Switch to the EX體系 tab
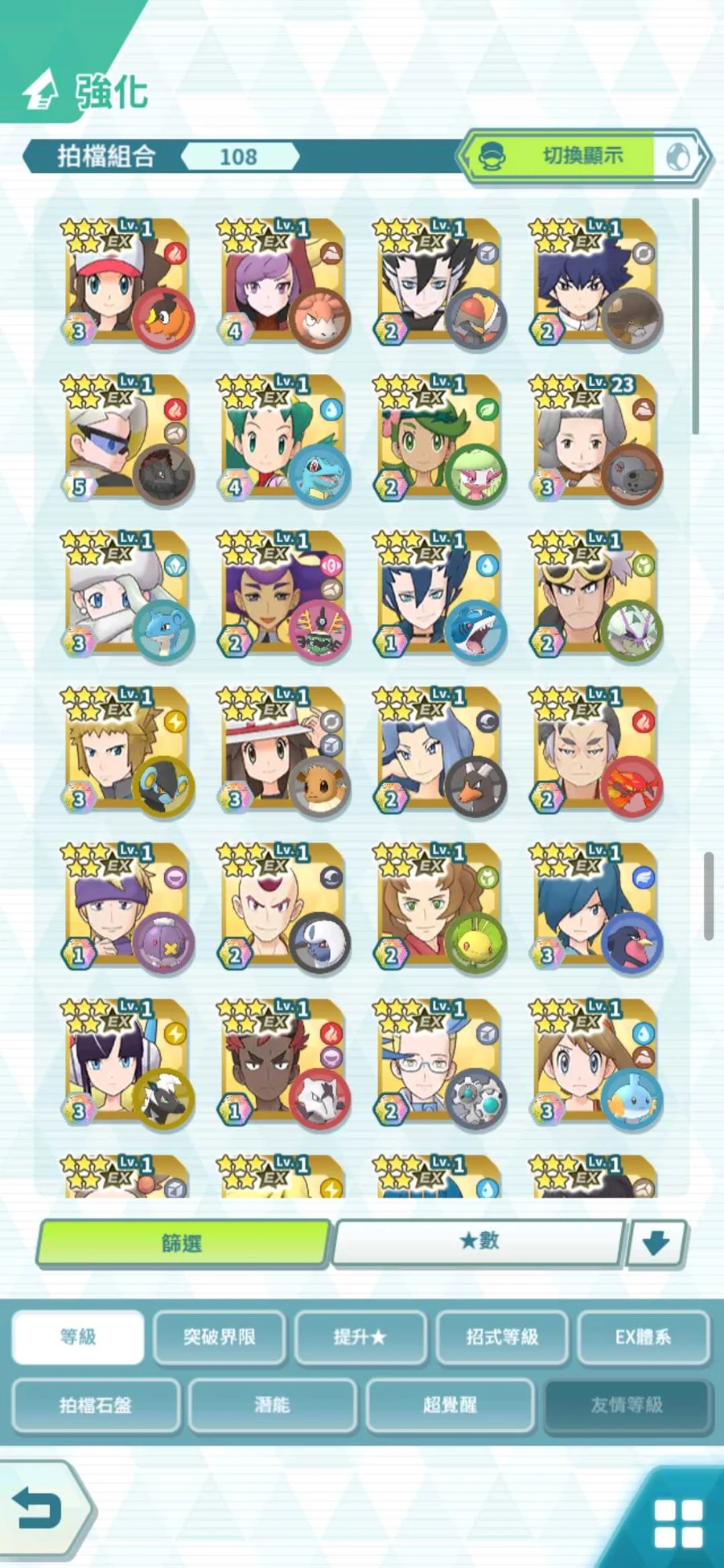 [644, 1336]
